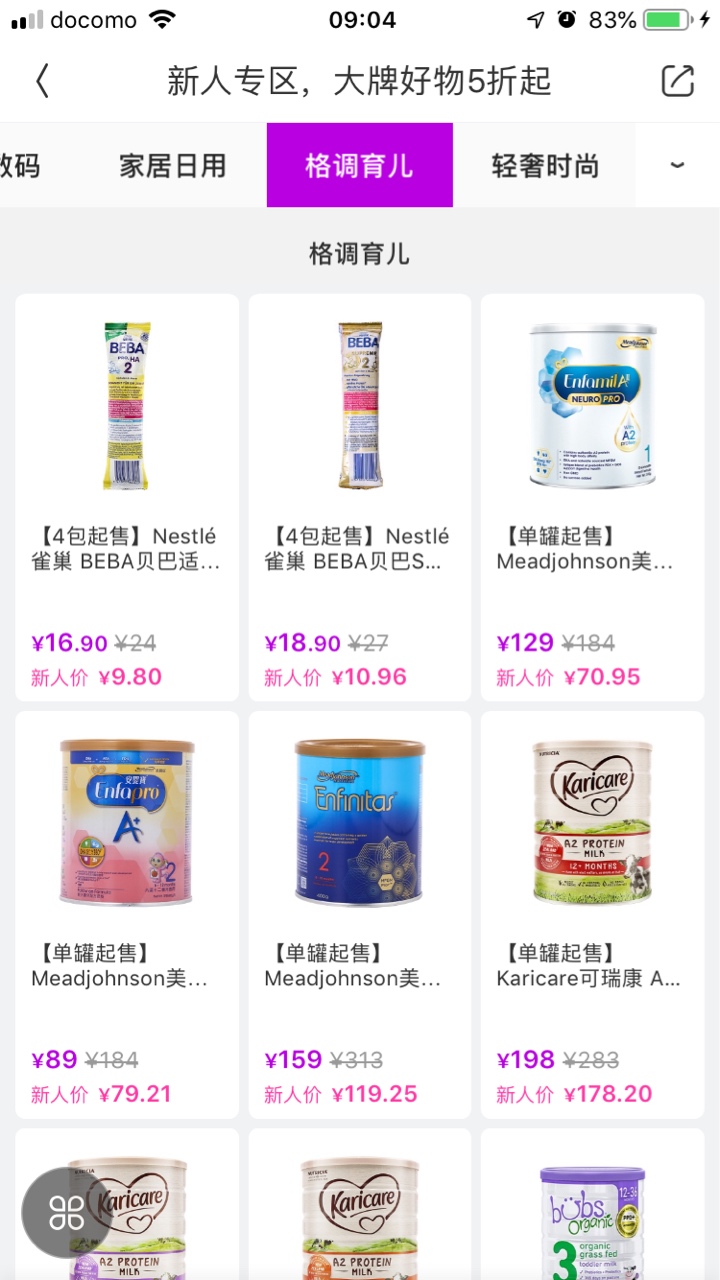The height and width of the screenshot is (1280, 720).
Task: Open Karicare A2 product priced ¥198
Action: click(x=592, y=914)
